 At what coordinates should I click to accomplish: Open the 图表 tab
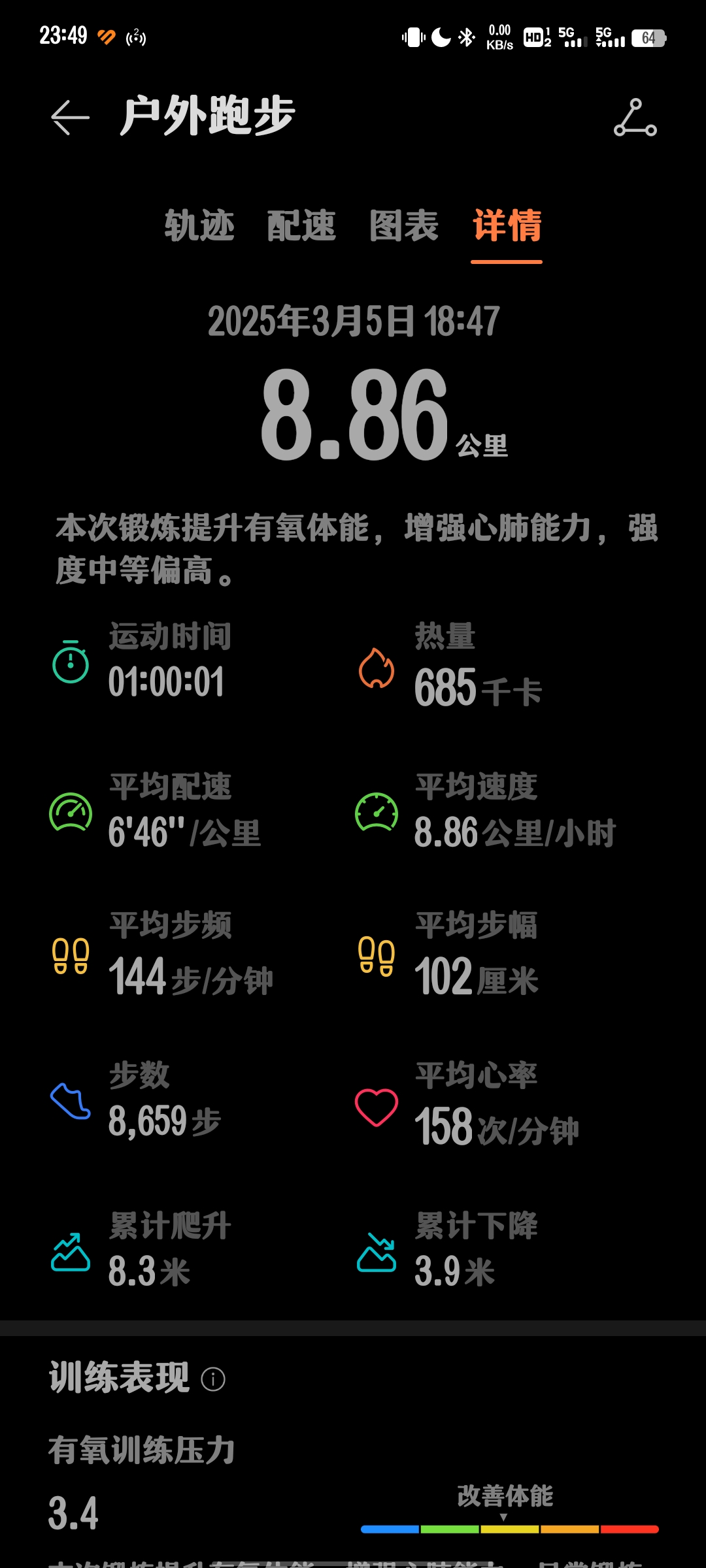point(404,226)
